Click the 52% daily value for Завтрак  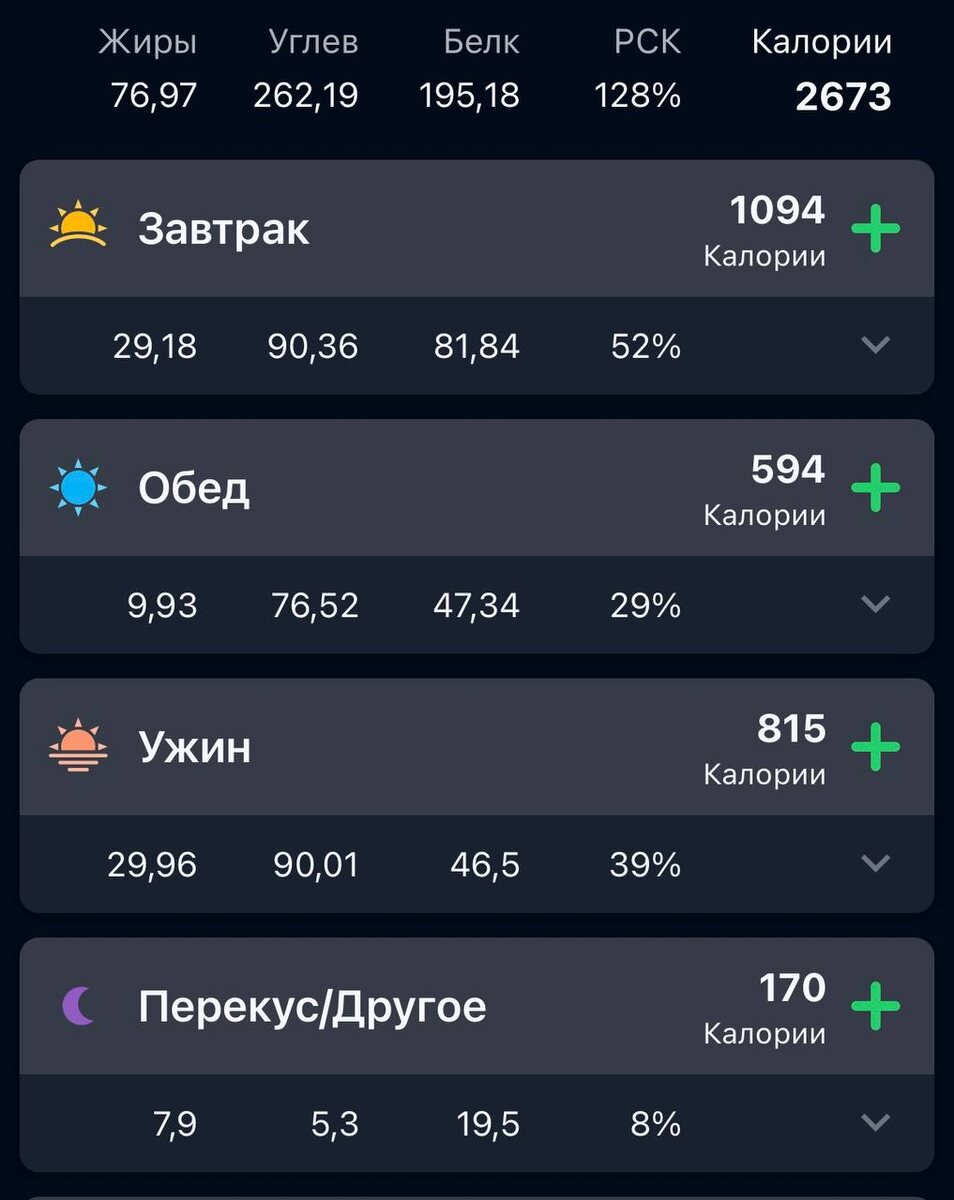click(x=644, y=345)
